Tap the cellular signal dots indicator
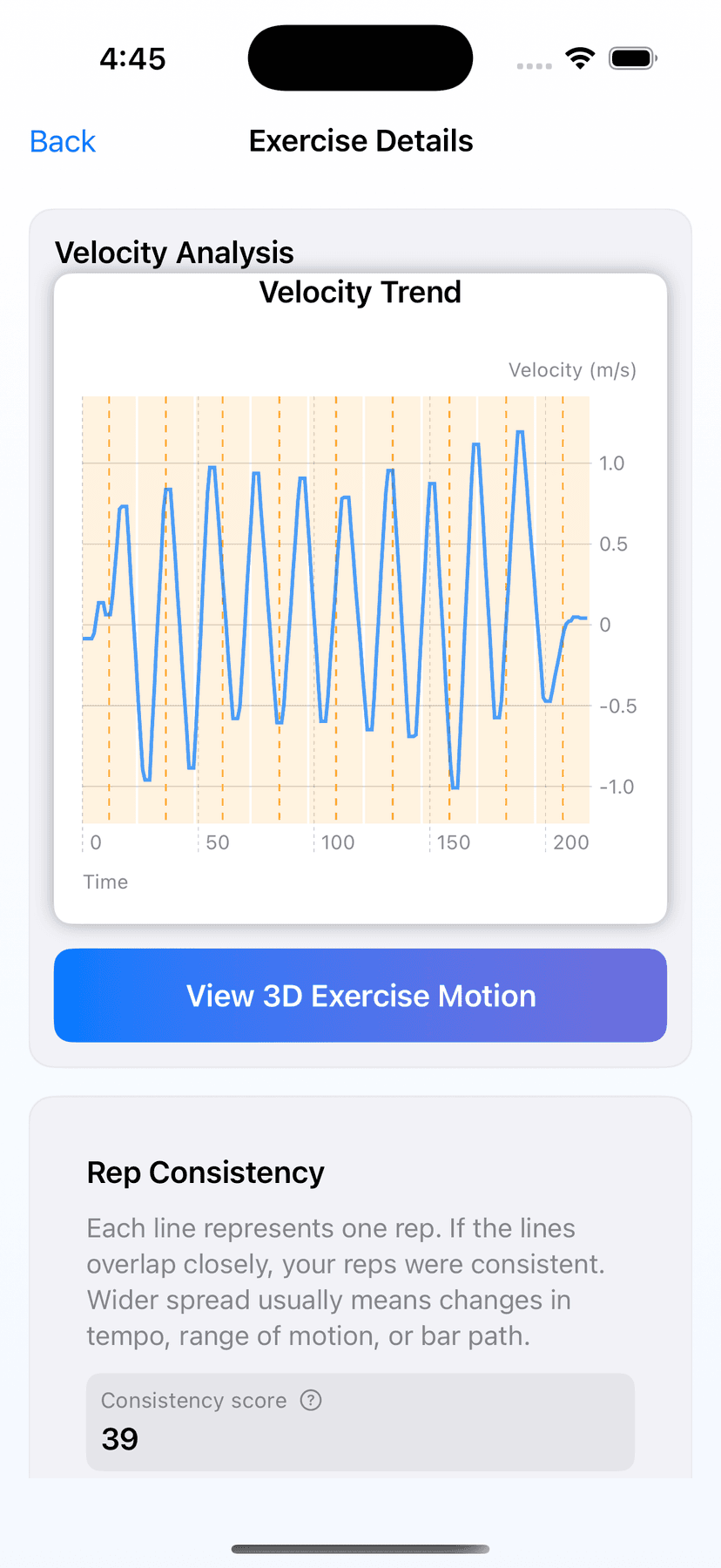This screenshot has height=1568, width=721. [x=533, y=64]
